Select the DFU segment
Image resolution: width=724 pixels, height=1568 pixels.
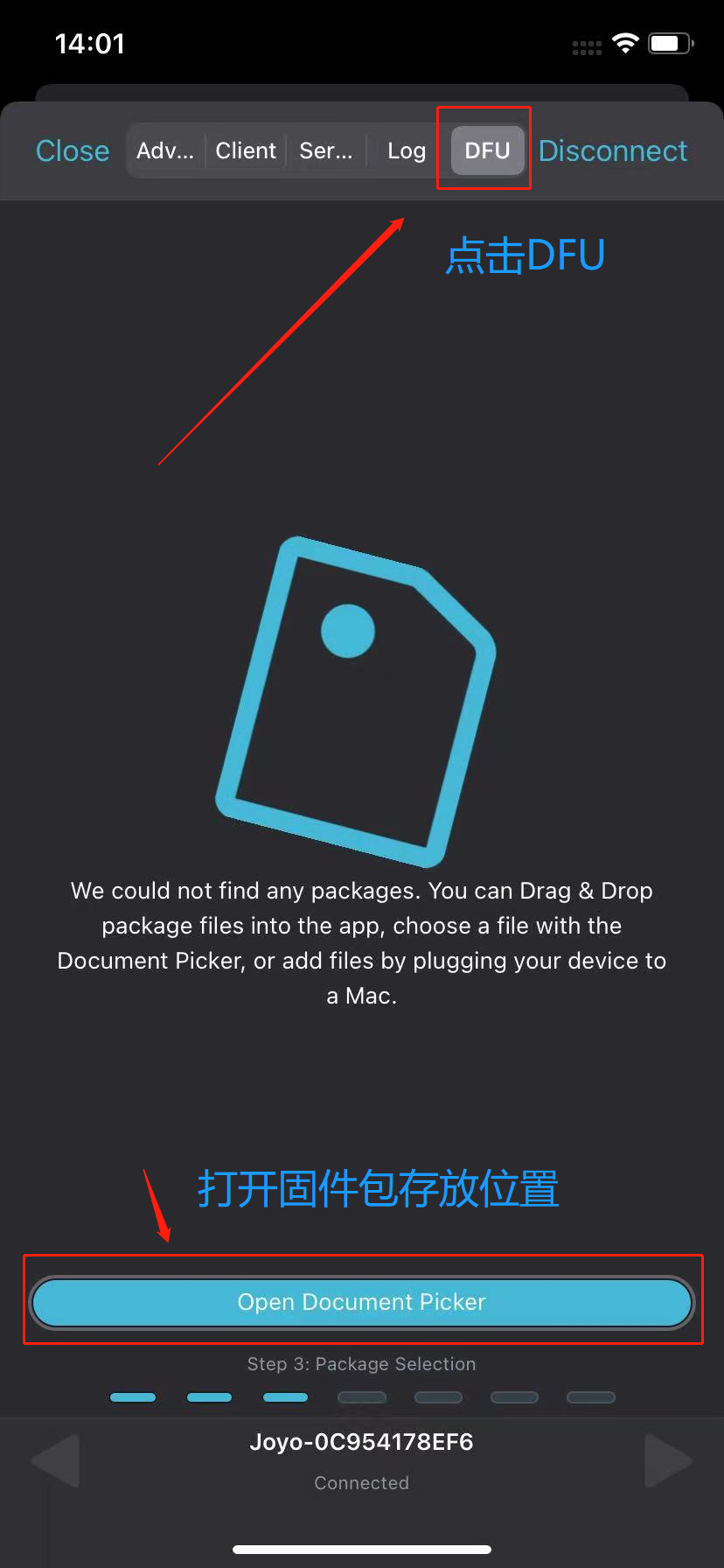(487, 150)
